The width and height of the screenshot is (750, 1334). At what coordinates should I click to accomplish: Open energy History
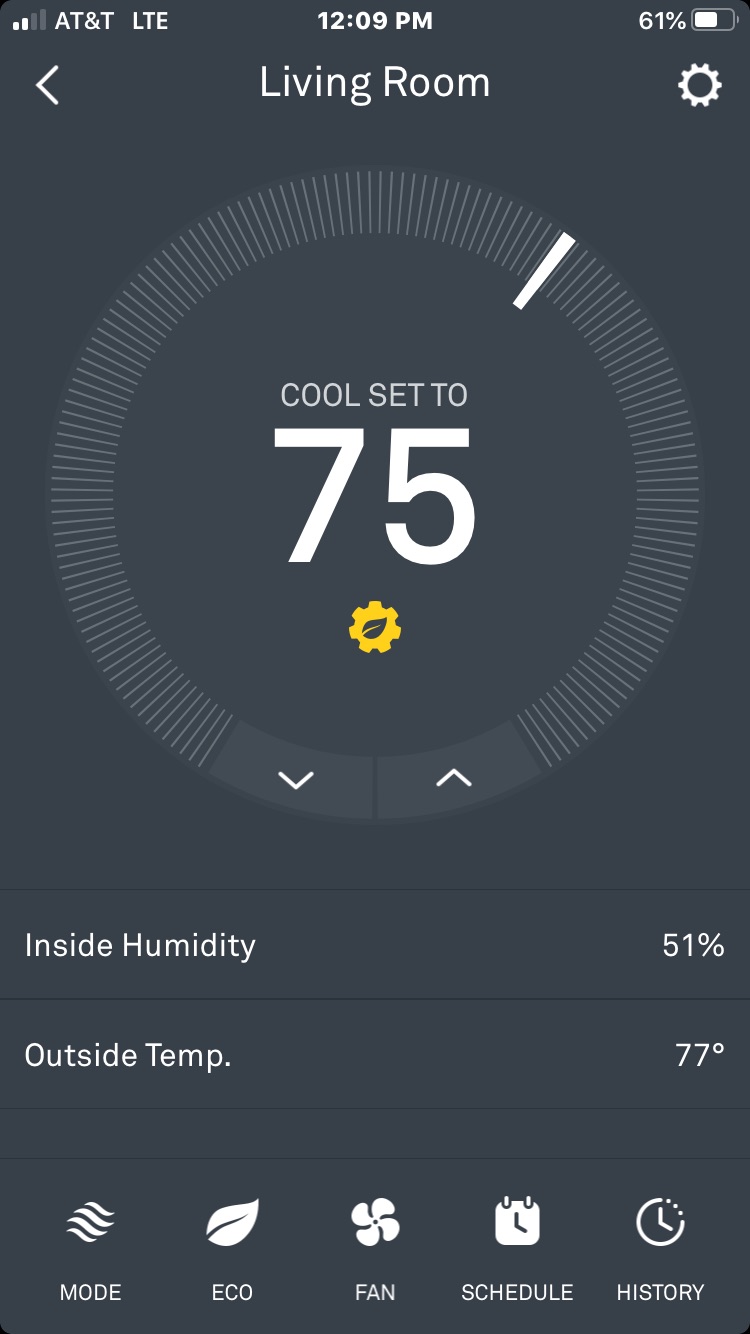point(660,1250)
